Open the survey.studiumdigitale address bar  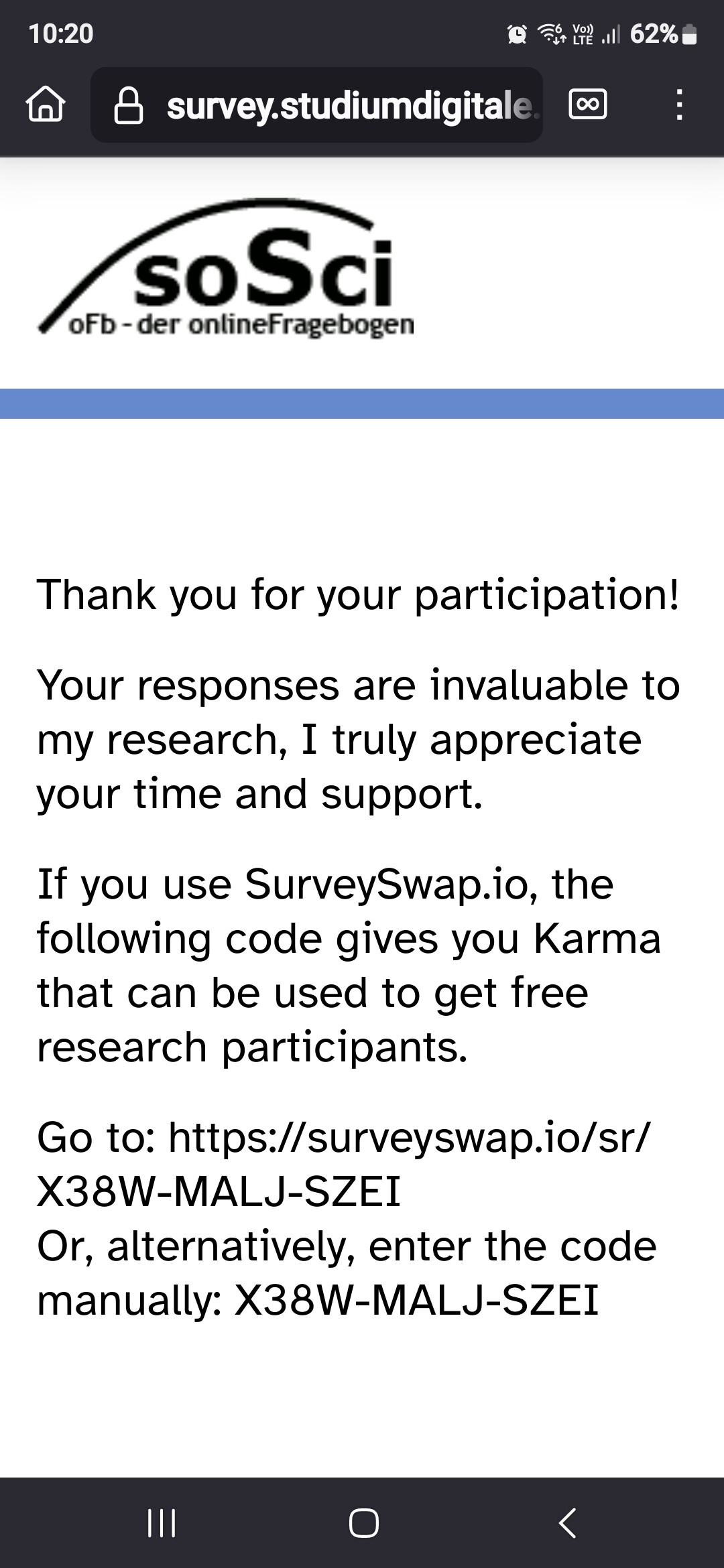(x=316, y=105)
